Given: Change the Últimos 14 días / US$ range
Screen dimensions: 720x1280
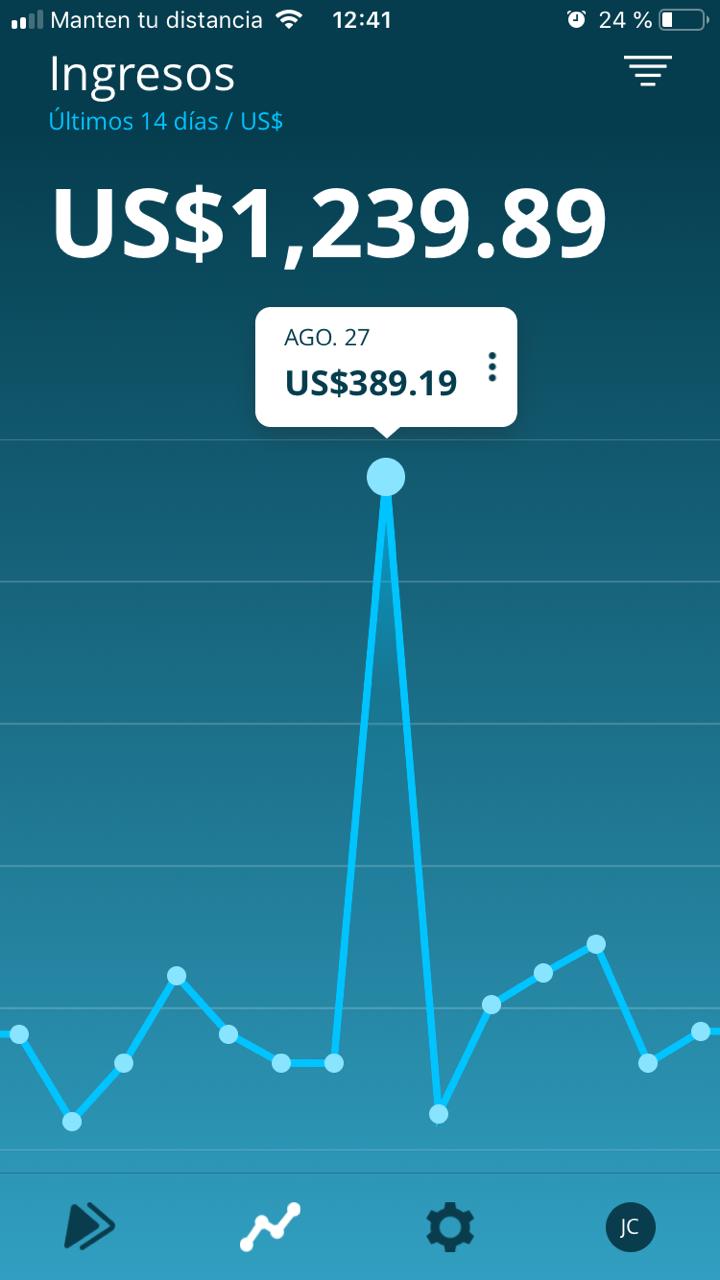Looking at the screenshot, I should (x=166, y=122).
